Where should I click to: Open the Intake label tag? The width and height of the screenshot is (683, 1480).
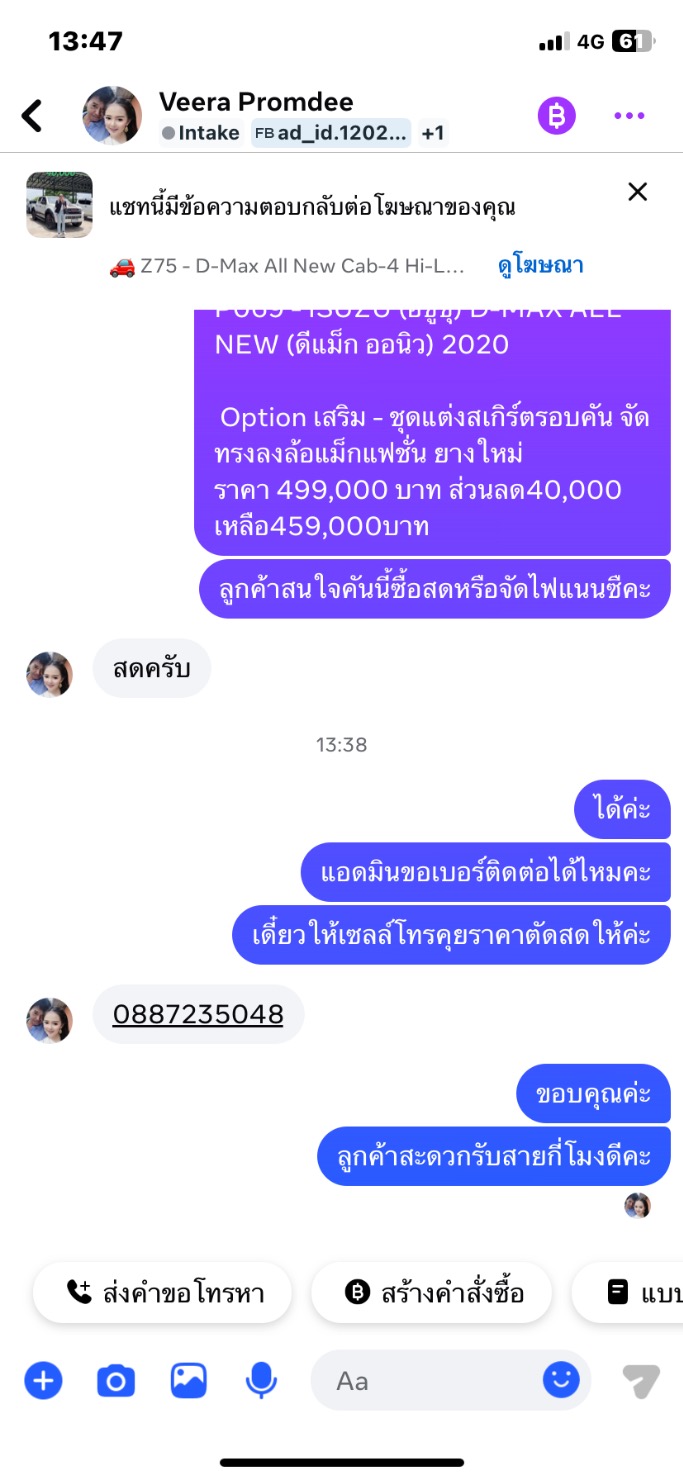click(x=201, y=133)
